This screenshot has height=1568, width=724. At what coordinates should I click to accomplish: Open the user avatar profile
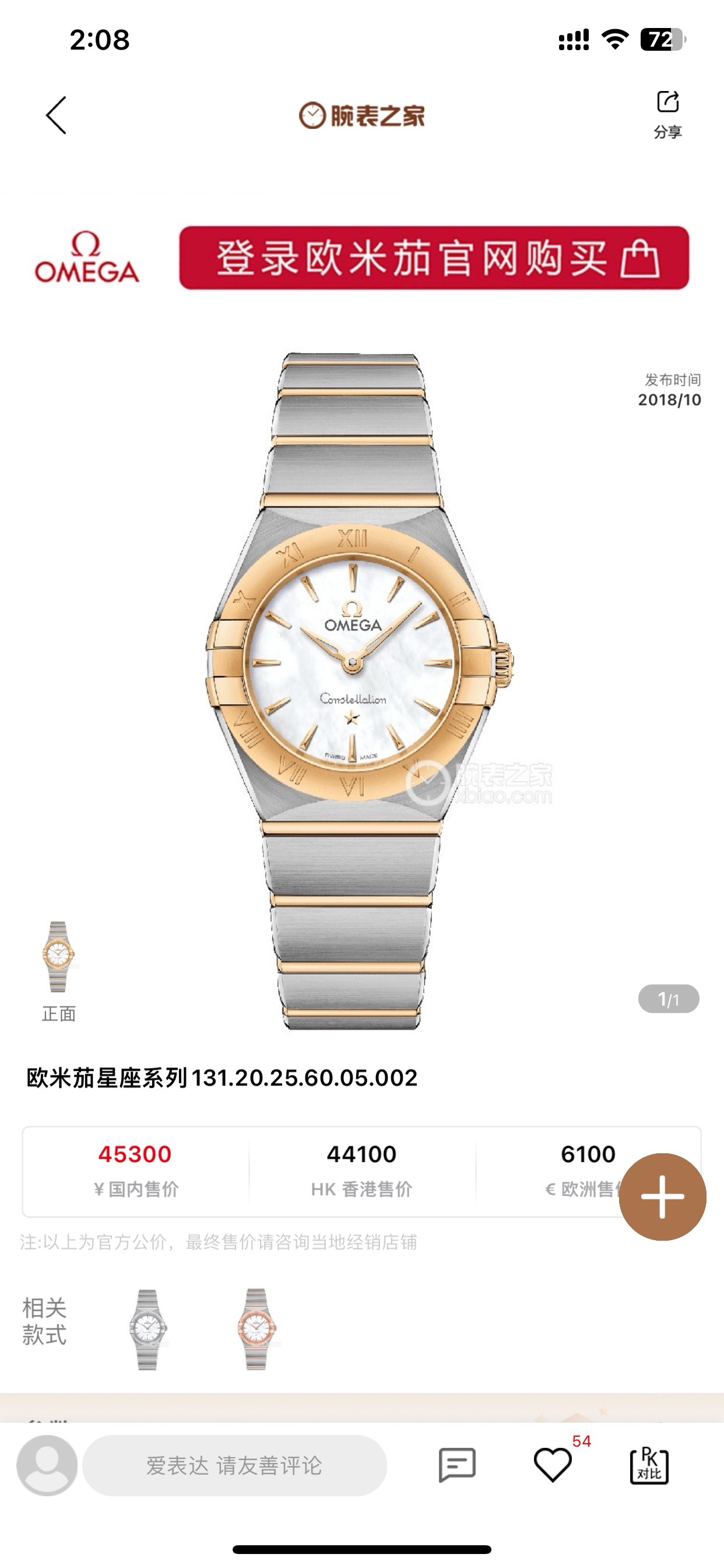[47, 1465]
